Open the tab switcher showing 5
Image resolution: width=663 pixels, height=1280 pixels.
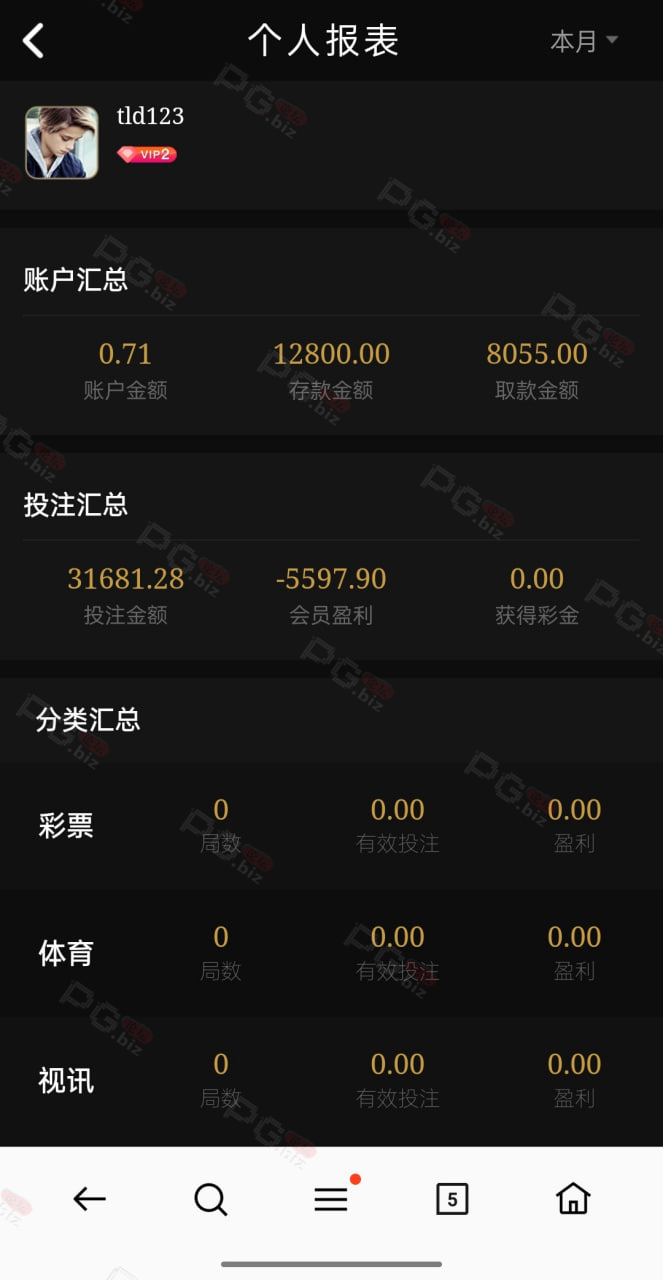coord(452,1199)
